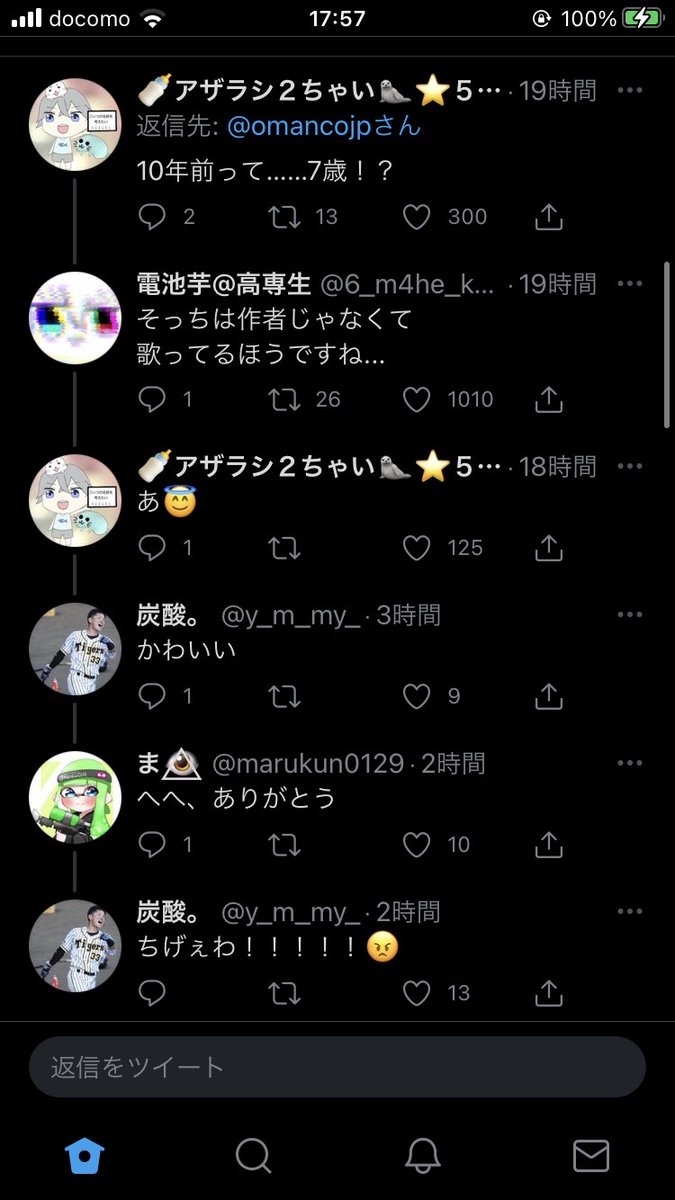Like the あ😇 tweet
The height and width of the screenshot is (1200, 675).
[x=416, y=548]
